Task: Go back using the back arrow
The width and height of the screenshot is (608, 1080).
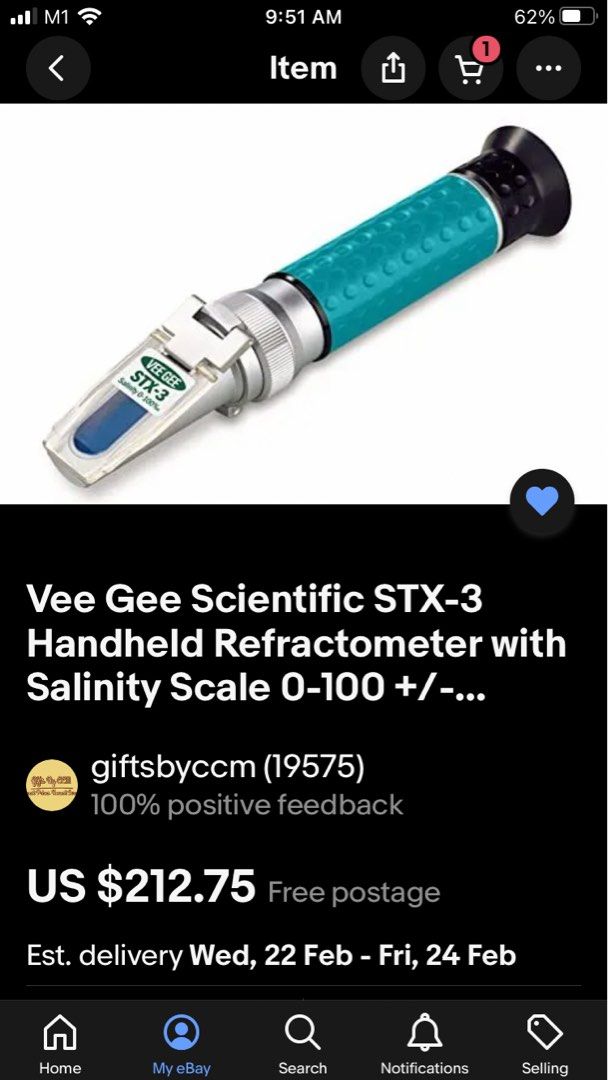Action: [57, 68]
